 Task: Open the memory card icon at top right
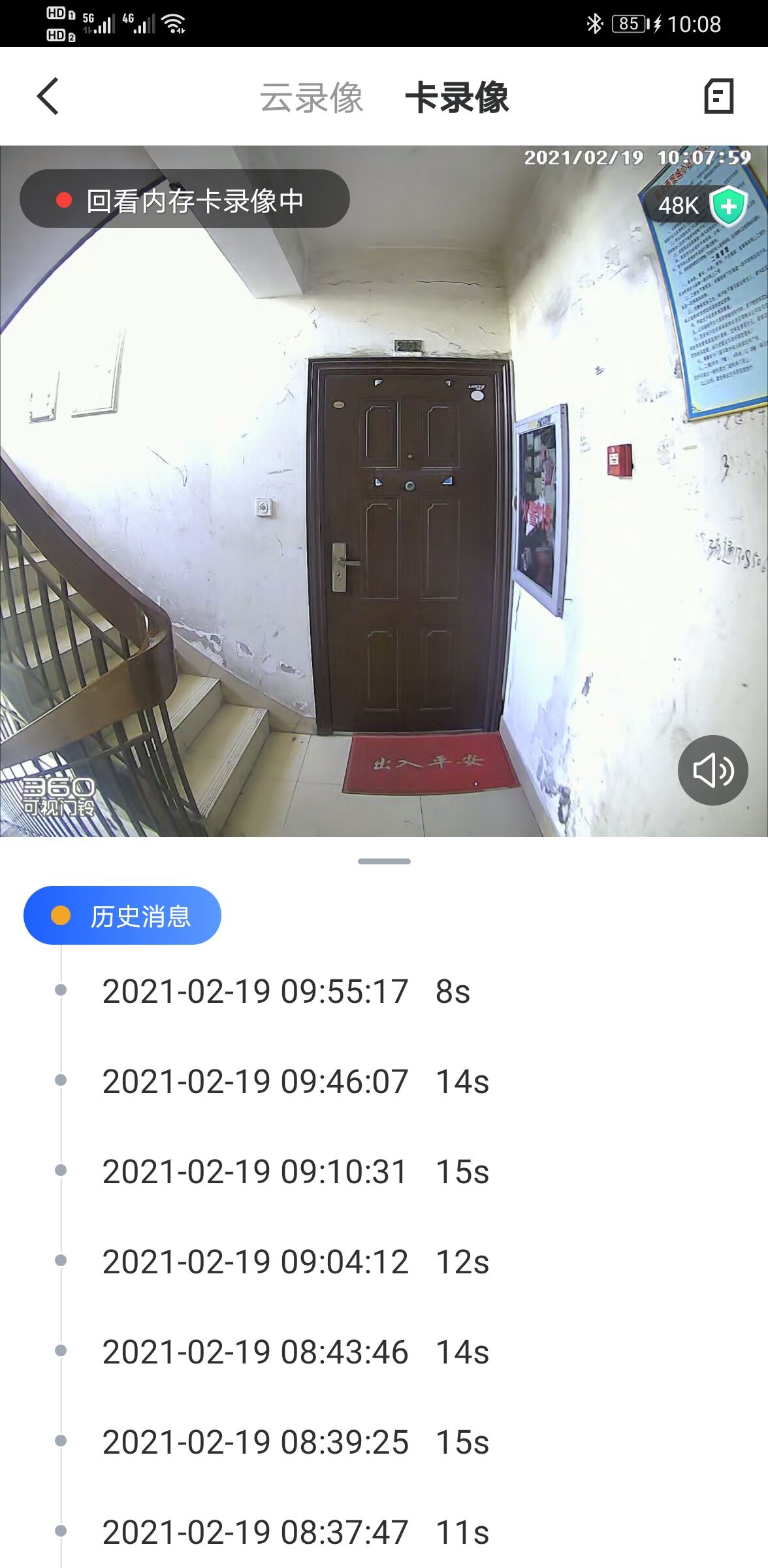[718, 97]
